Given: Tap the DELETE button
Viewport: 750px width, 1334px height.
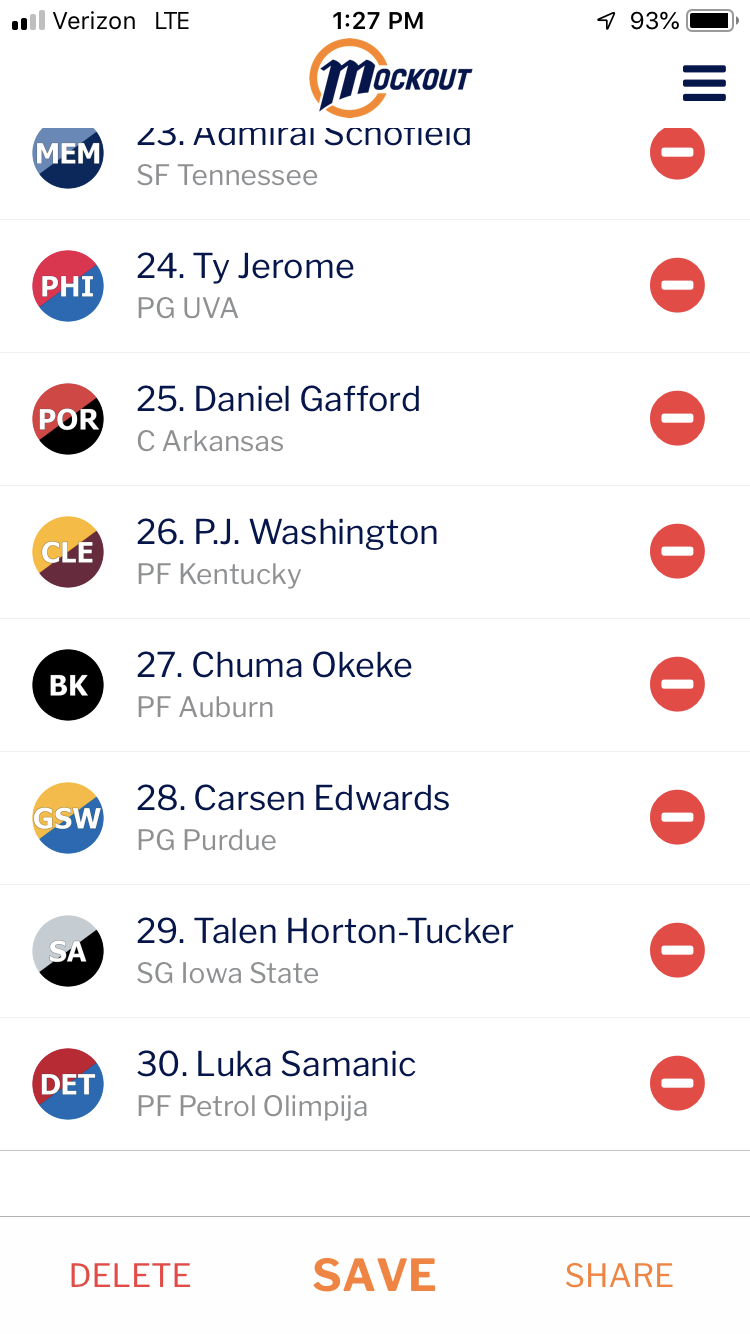Looking at the screenshot, I should [130, 1275].
